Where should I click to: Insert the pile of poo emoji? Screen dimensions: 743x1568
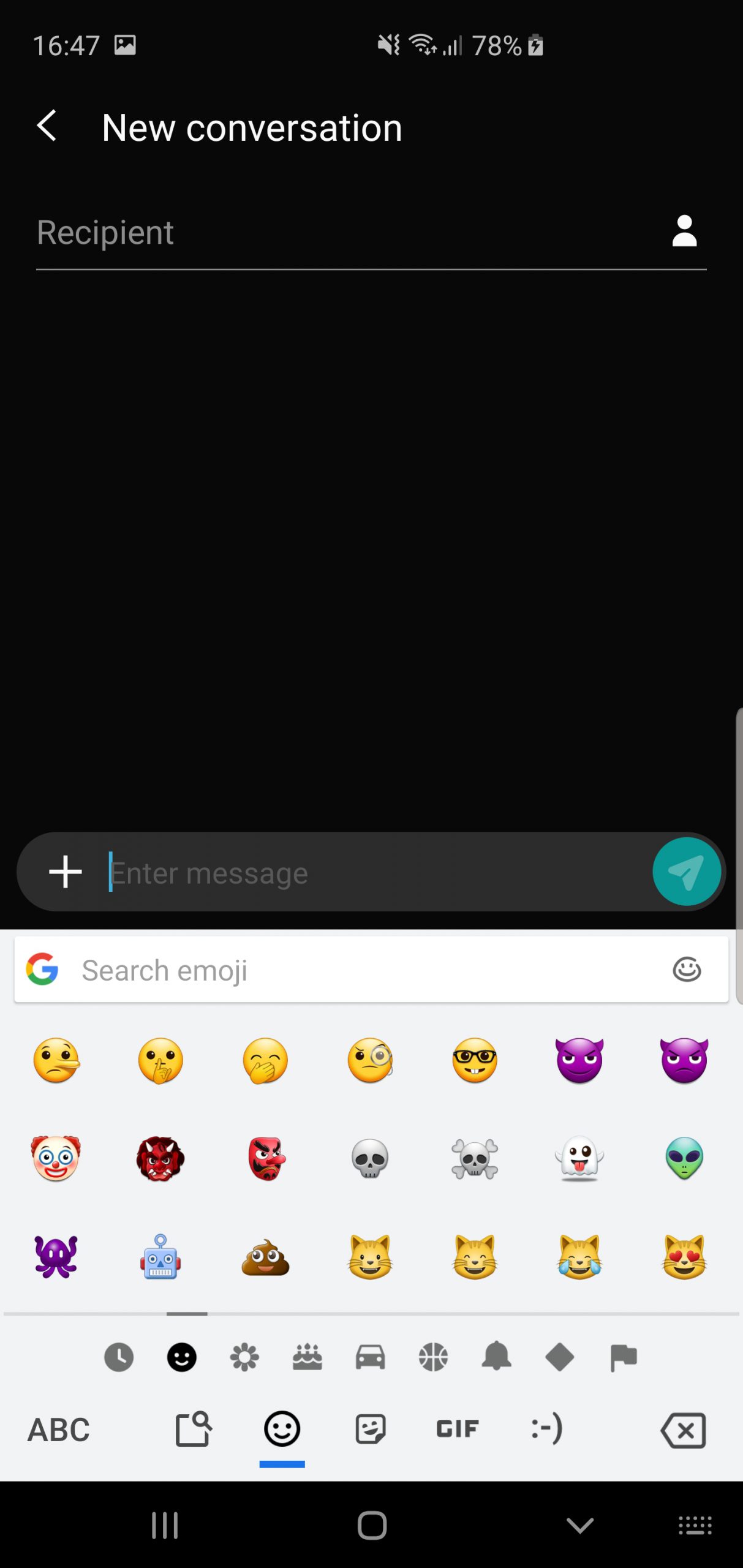click(265, 1257)
